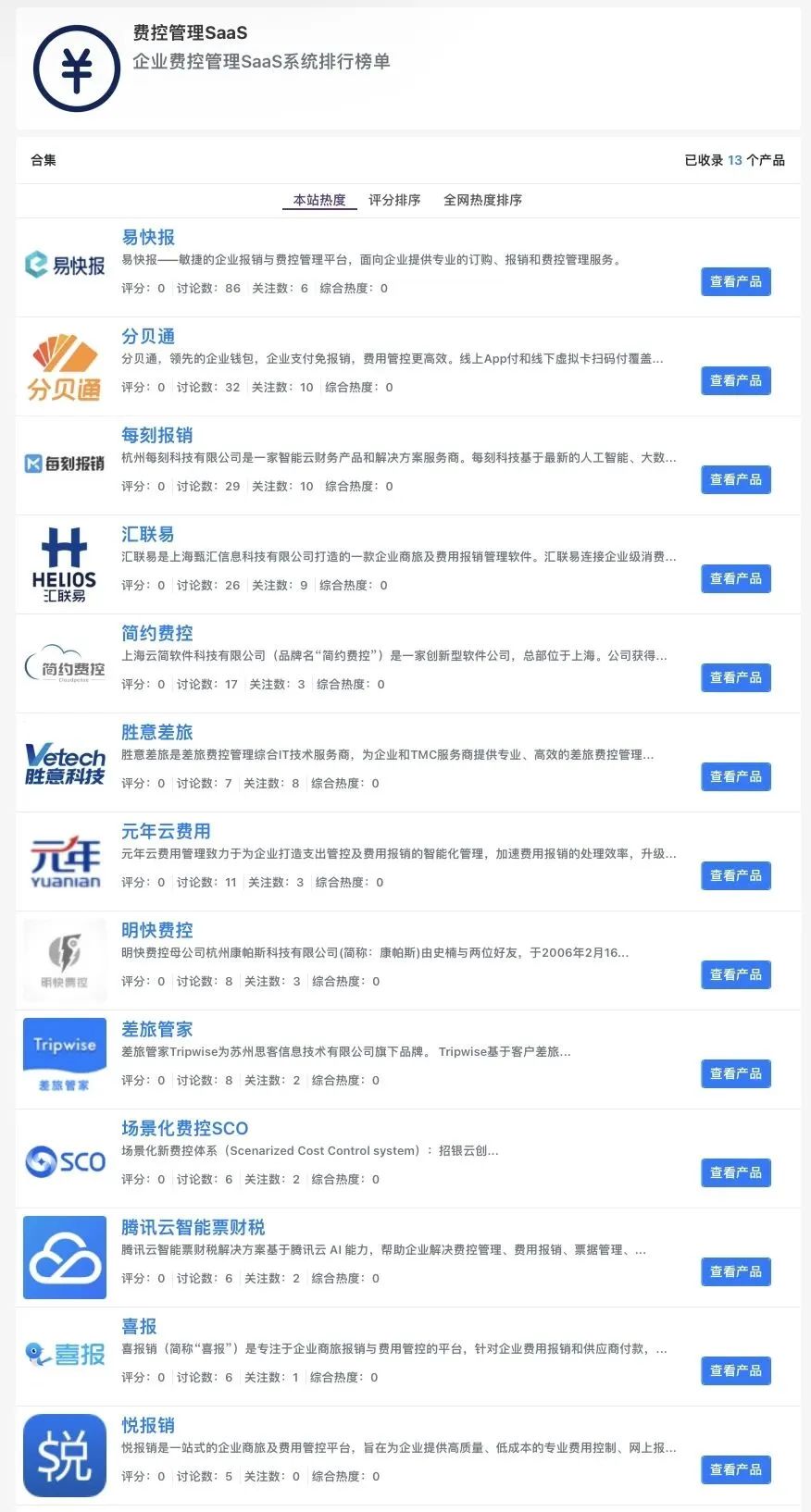Switch to the 评分排序 tab
This screenshot has height=1512, width=811.
coord(394,200)
